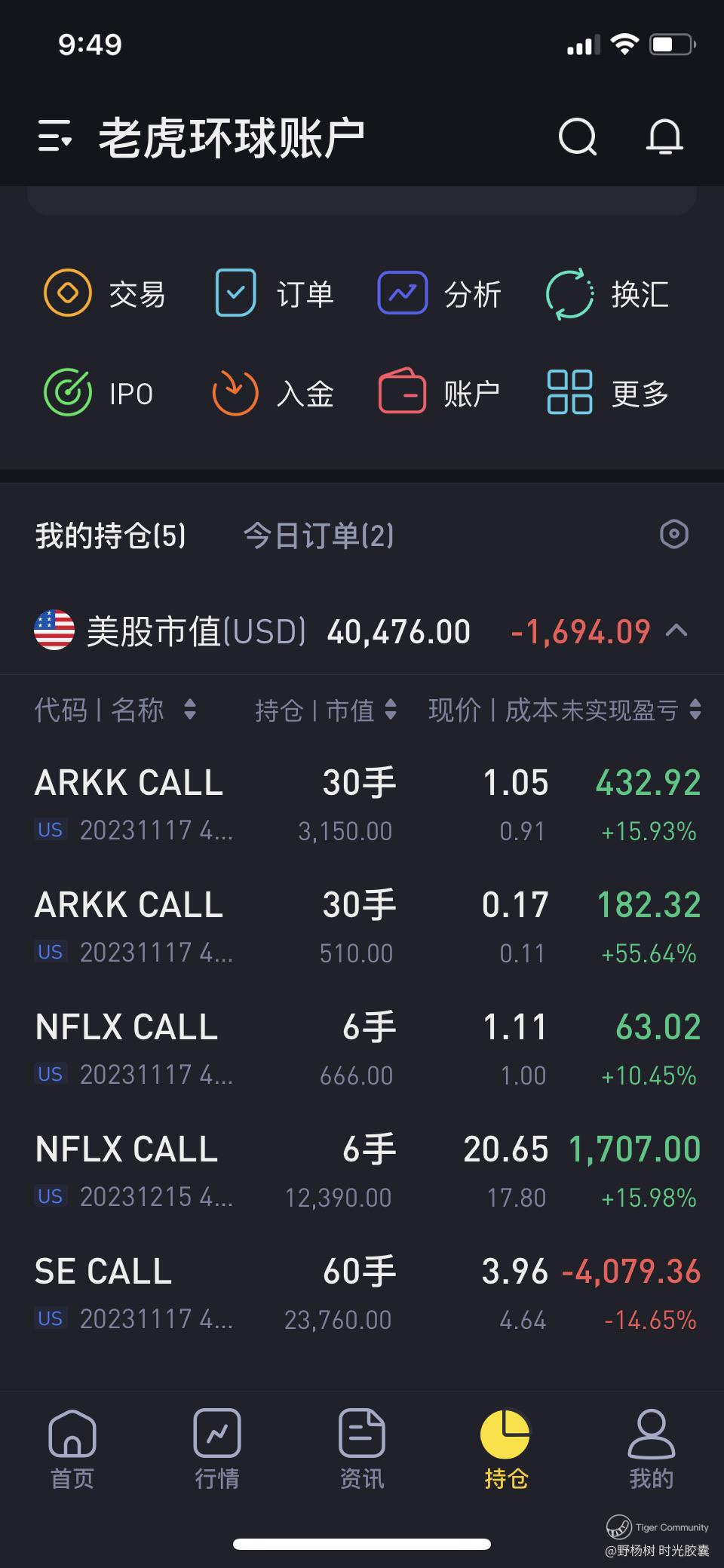
Task: Open 换汇 currency exchange shortcut
Action: point(607,293)
